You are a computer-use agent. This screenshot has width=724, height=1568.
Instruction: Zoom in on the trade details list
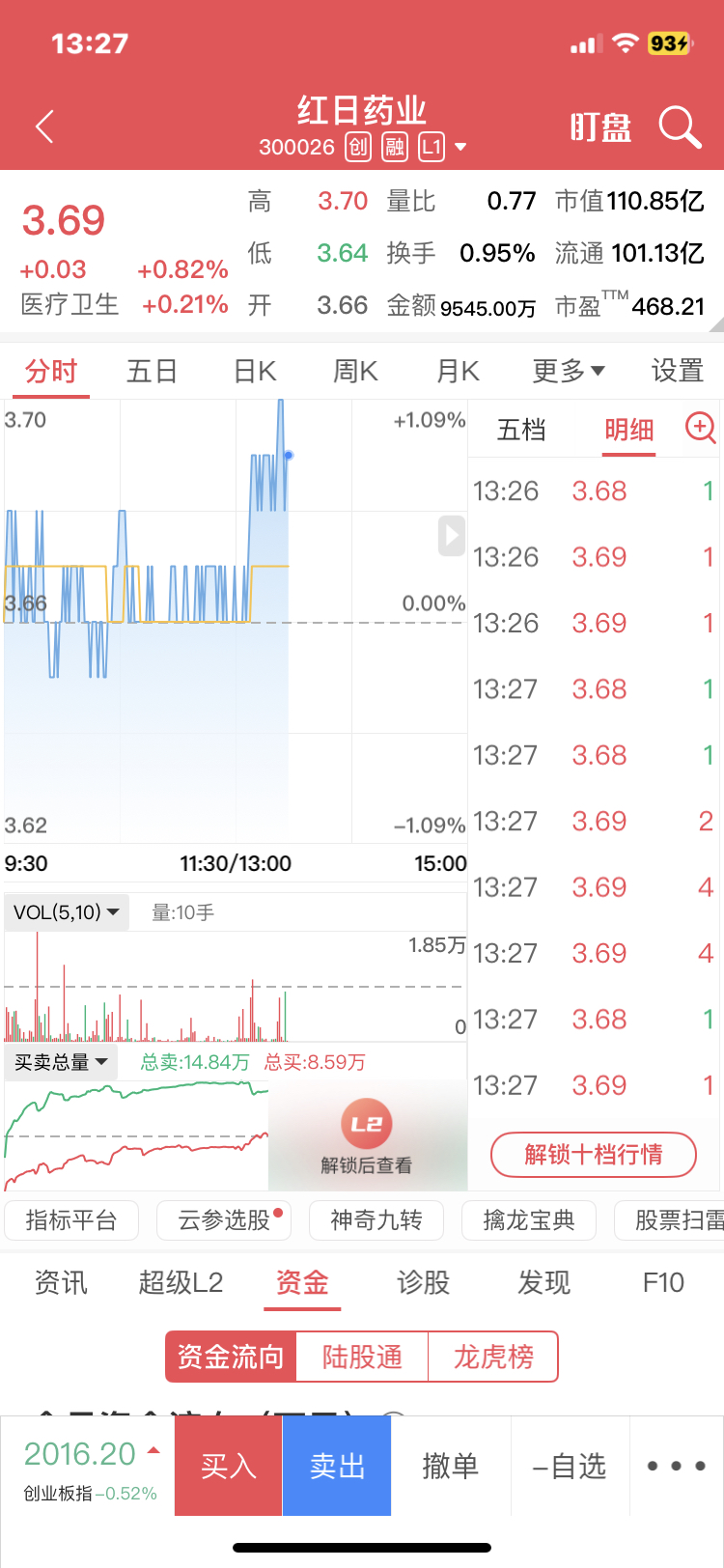[700, 427]
